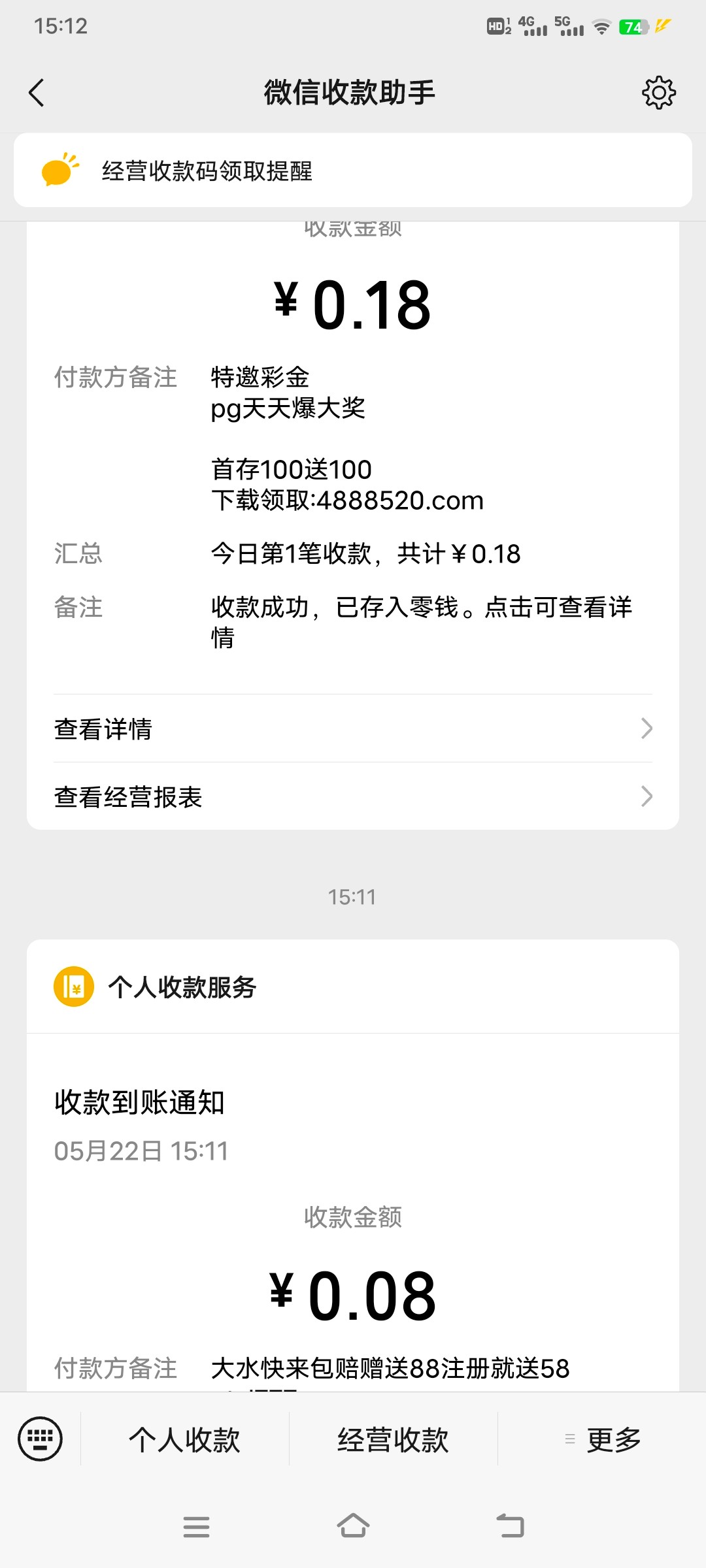Open 经营收款码领取提醒 banner
The image size is (706, 1568).
[x=353, y=171]
